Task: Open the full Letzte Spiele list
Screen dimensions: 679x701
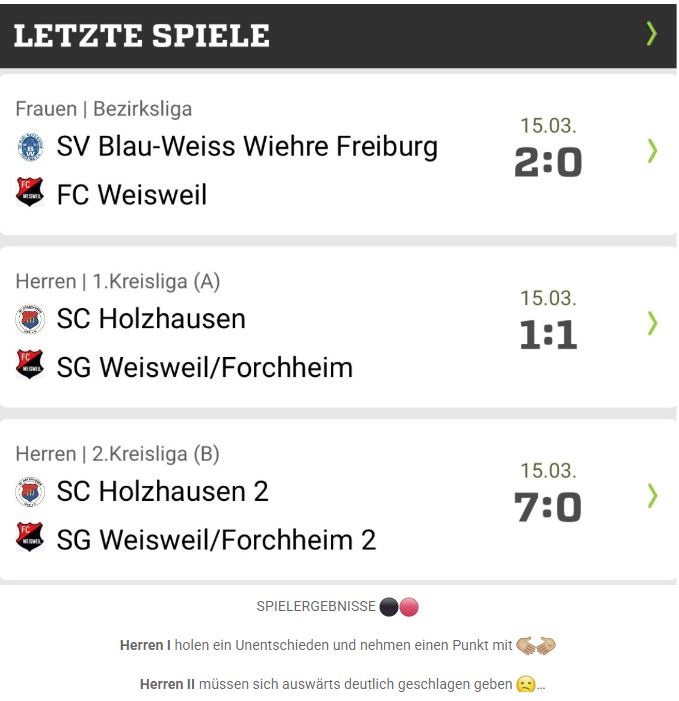Action: click(x=651, y=34)
